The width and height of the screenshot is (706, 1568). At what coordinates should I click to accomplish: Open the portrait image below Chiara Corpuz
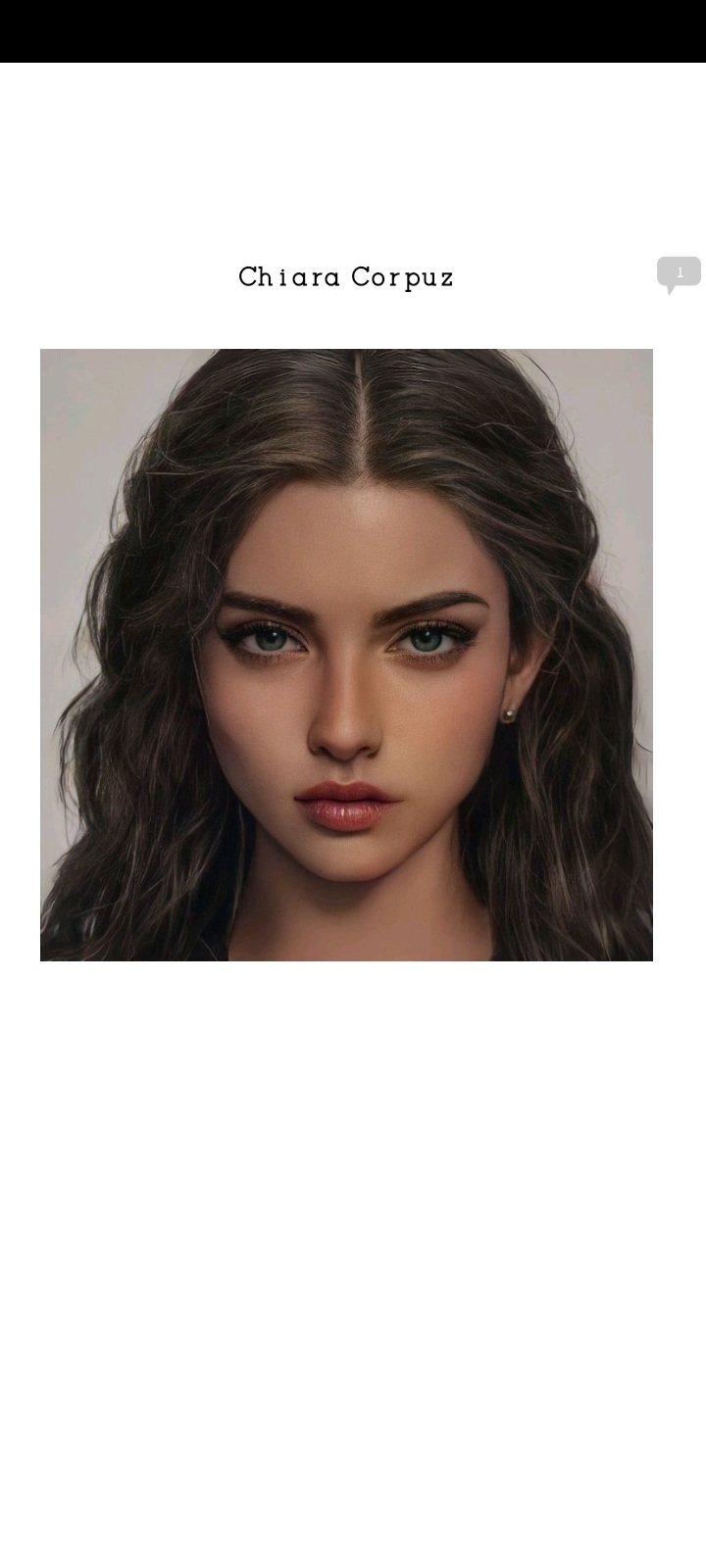point(346,655)
